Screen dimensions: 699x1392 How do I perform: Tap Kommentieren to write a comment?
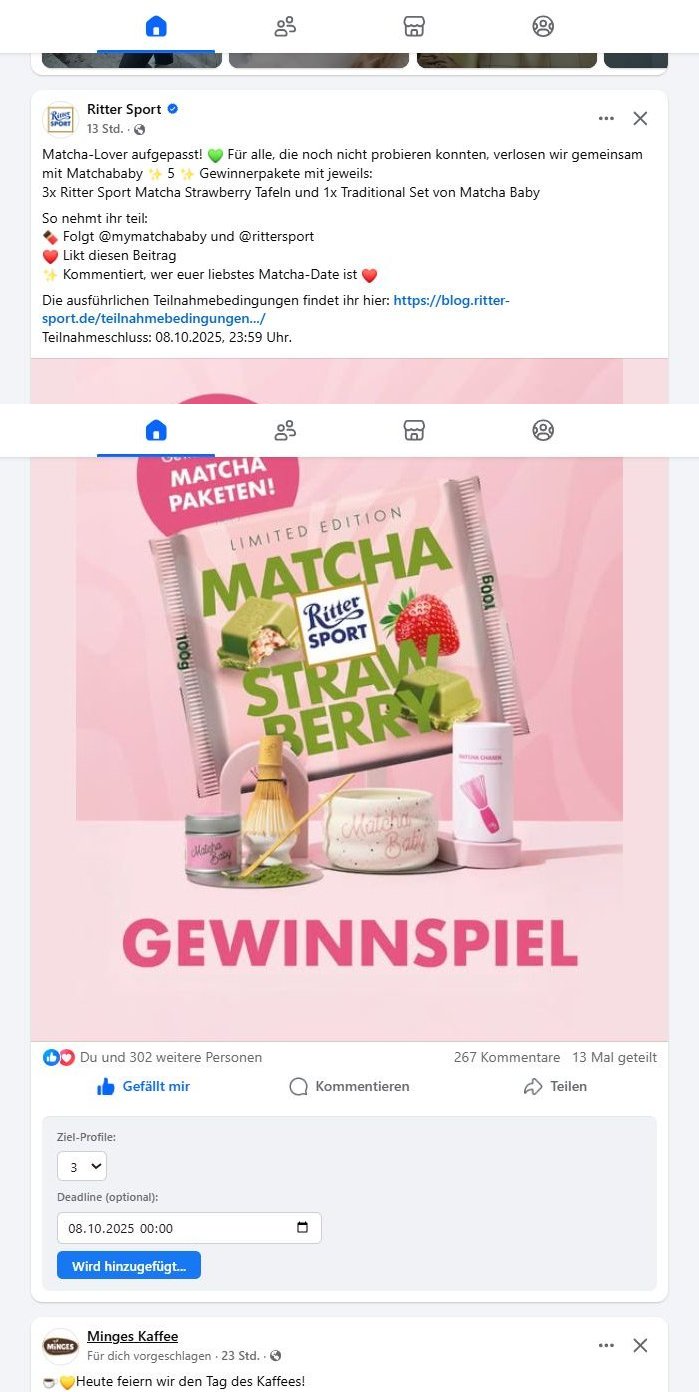tap(349, 1086)
